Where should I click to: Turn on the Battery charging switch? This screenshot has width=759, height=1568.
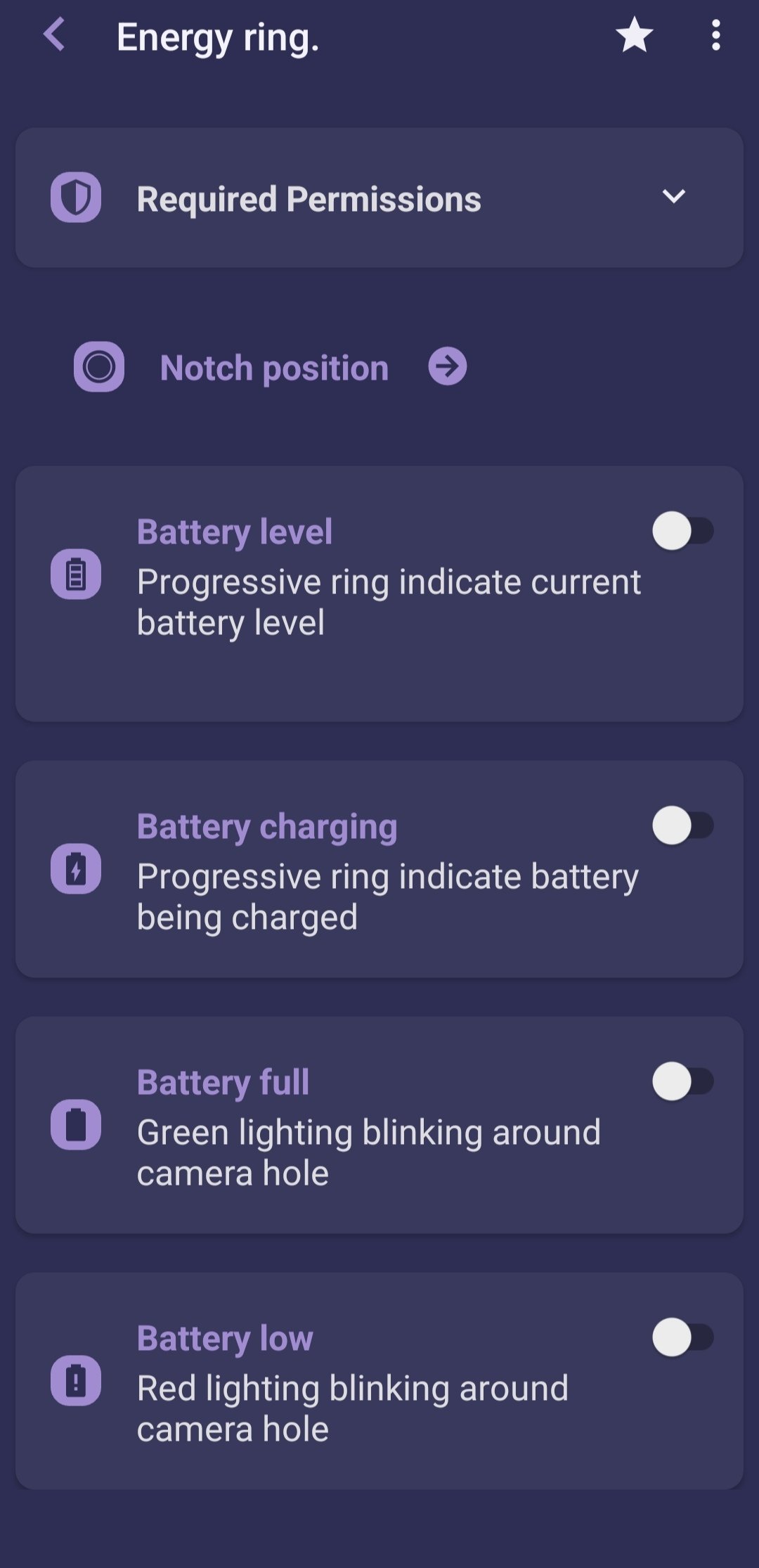coord(683,826)
